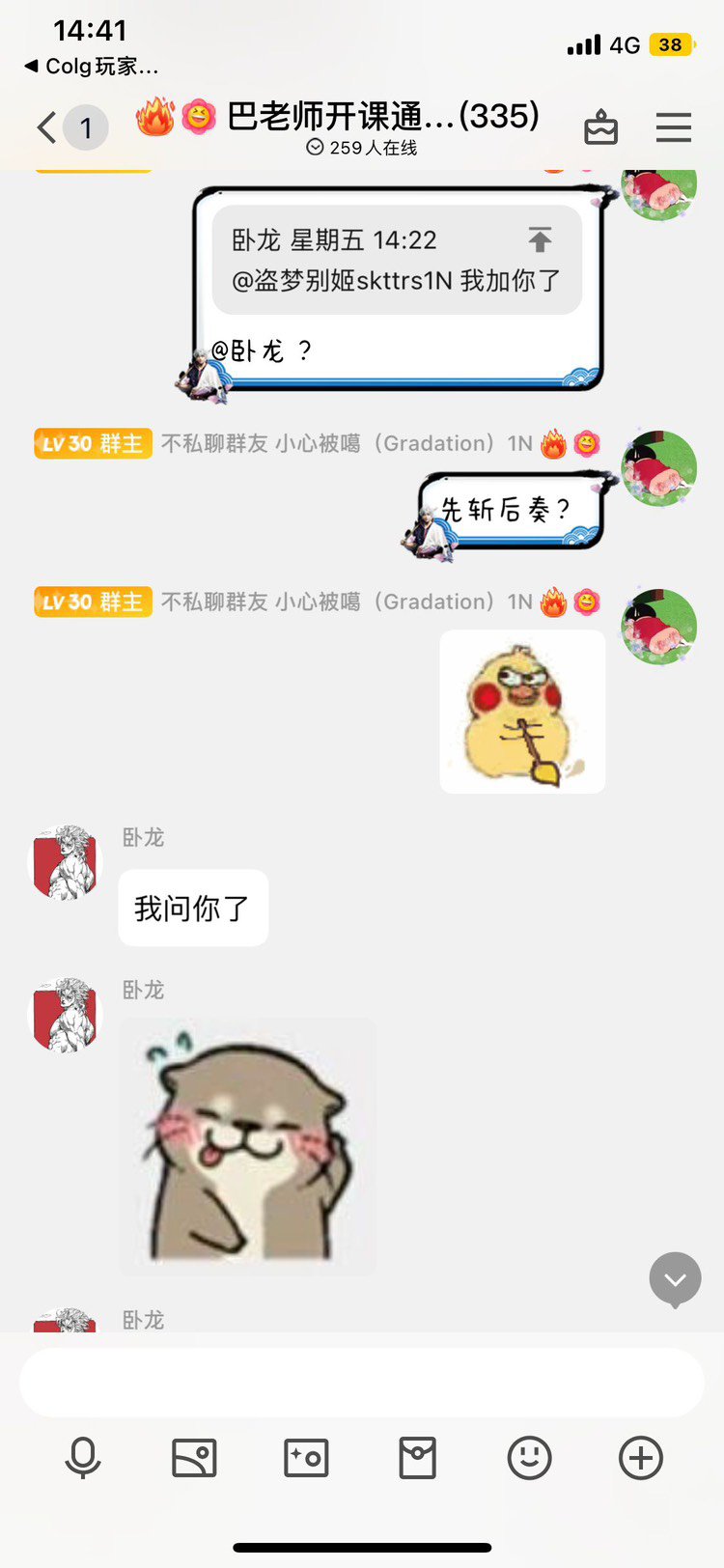Open the red packet icon

point(417,1458)
